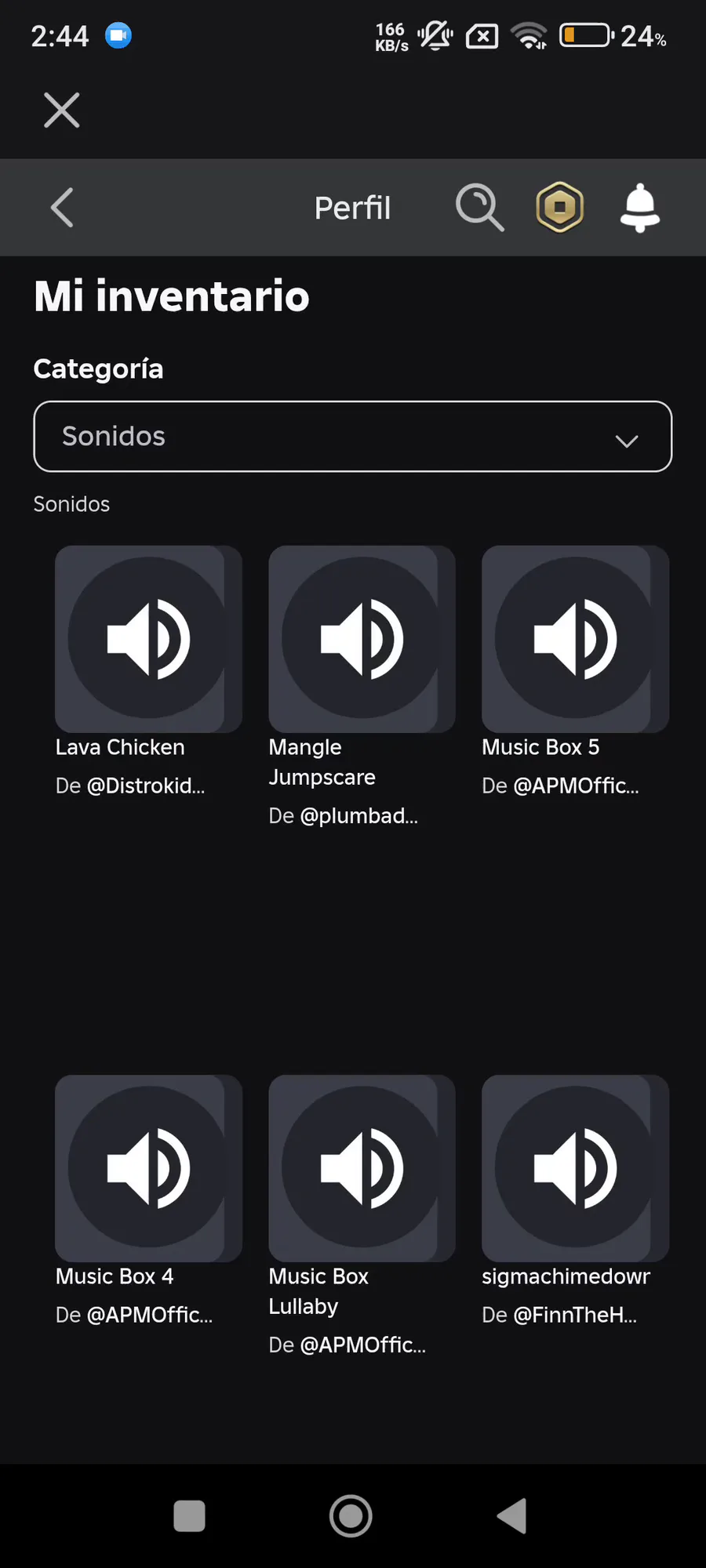Open the sigmachimedowr sound
706x1568 pixels.
pos(575,1168)
